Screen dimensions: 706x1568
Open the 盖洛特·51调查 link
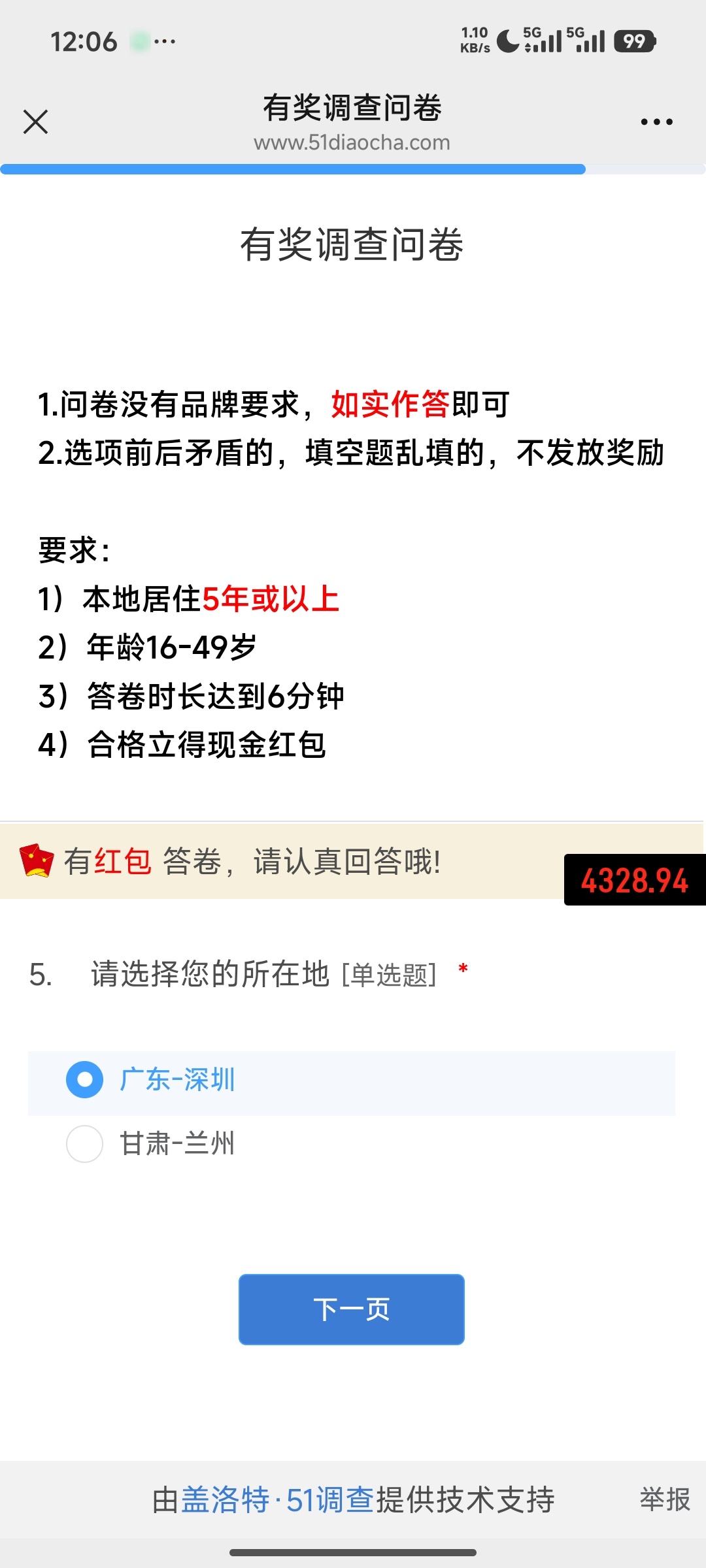pos(277,1499)
